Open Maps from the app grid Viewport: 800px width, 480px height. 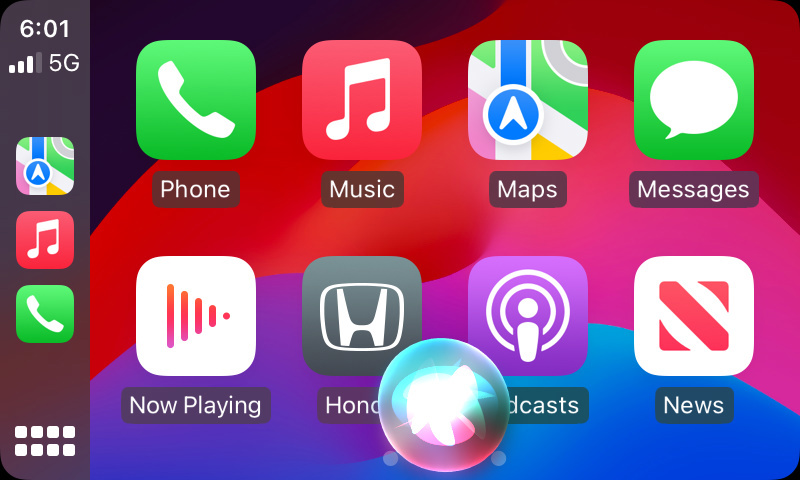coord(527,100)
